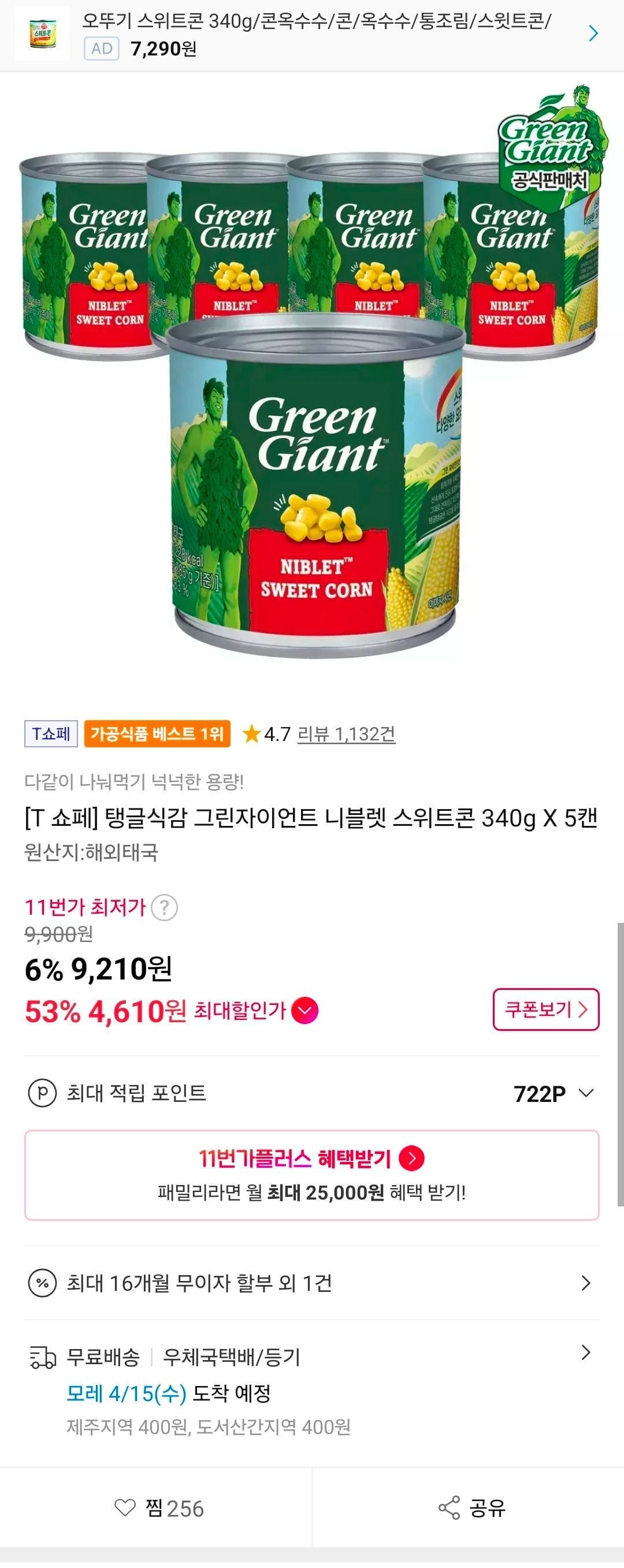The image size is (624, 1568).
Task: Open the 11번가플러스 혜택받기 banner
Action: tap(311, 1174)
